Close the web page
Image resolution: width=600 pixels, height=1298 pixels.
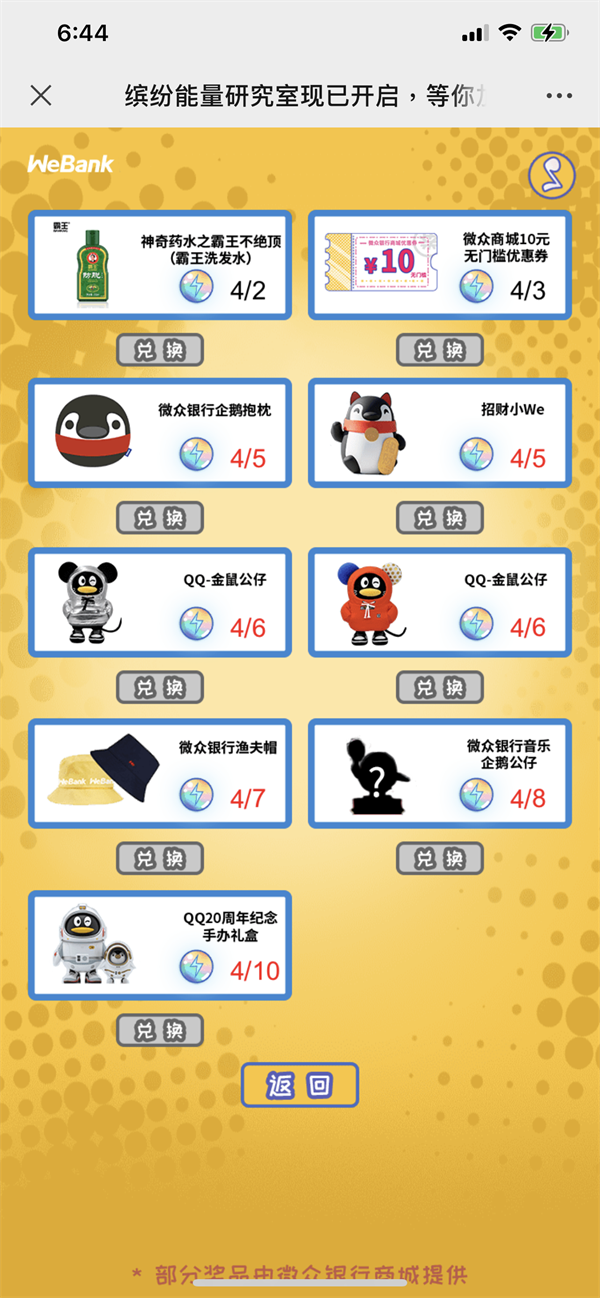click(x=41, y=95)
